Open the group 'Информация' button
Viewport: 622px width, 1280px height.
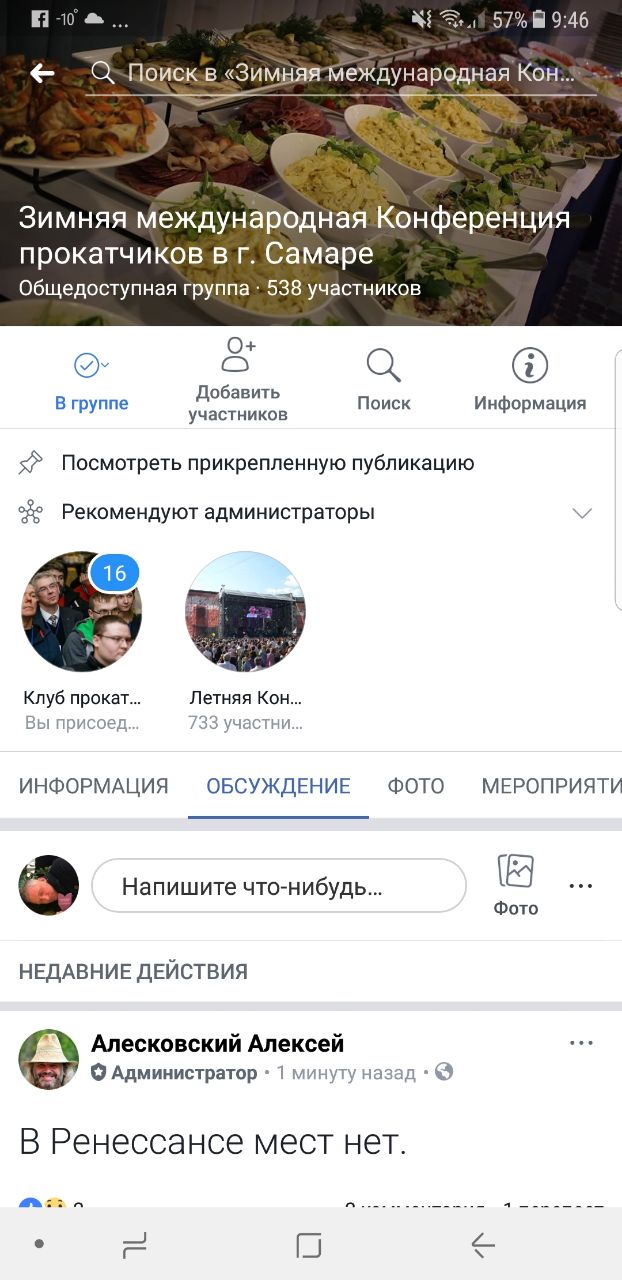530,381
